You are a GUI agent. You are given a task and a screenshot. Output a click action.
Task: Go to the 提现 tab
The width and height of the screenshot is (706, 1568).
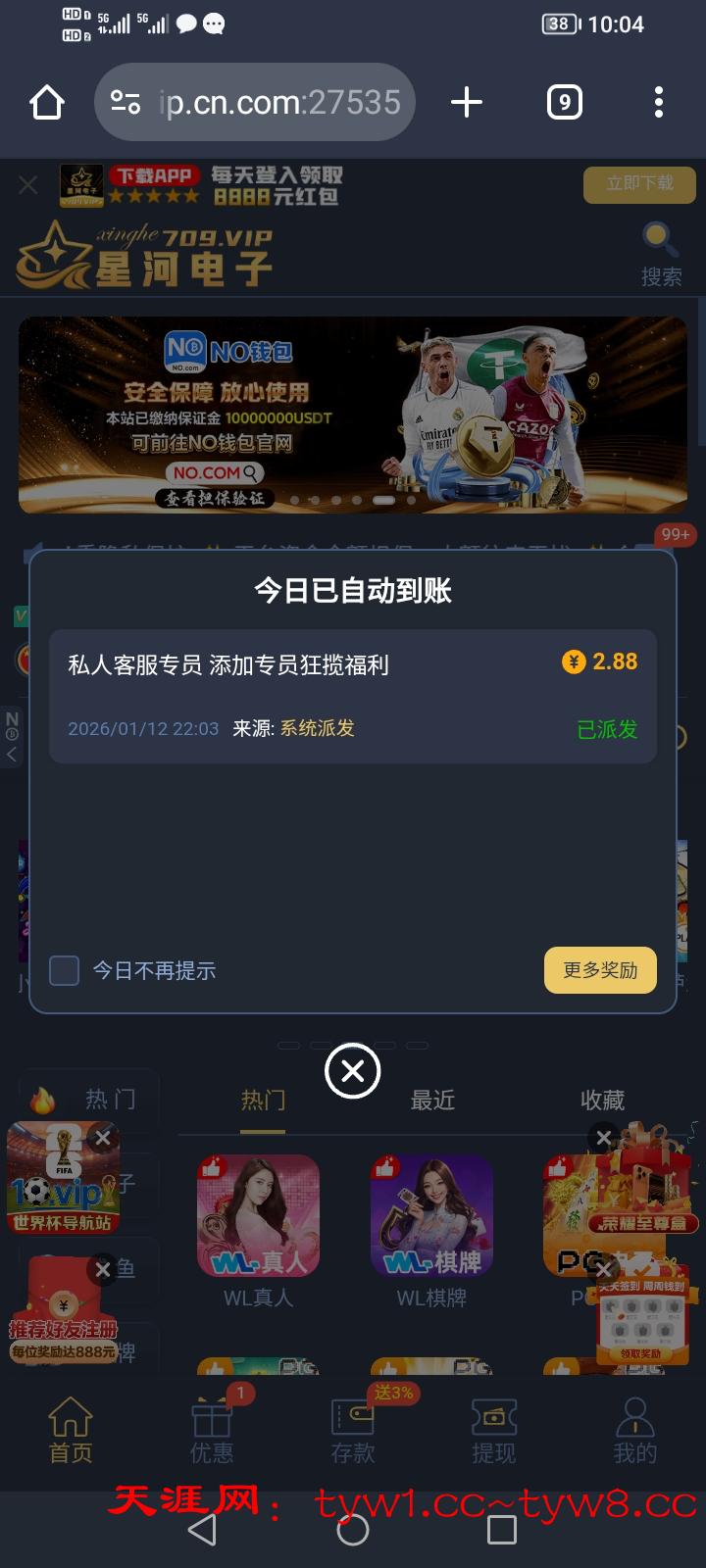click(493, 1431)
